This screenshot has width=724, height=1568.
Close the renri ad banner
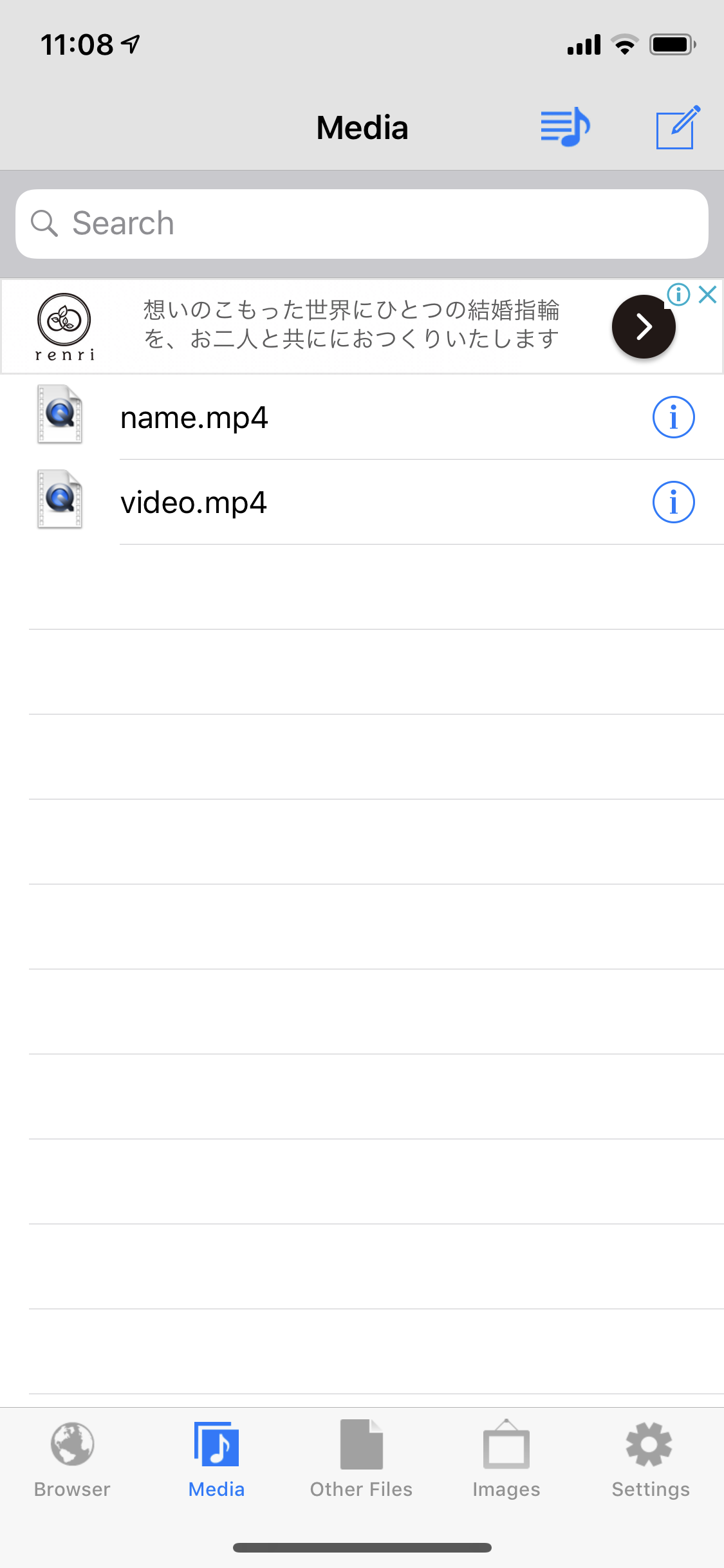point(708,295)
